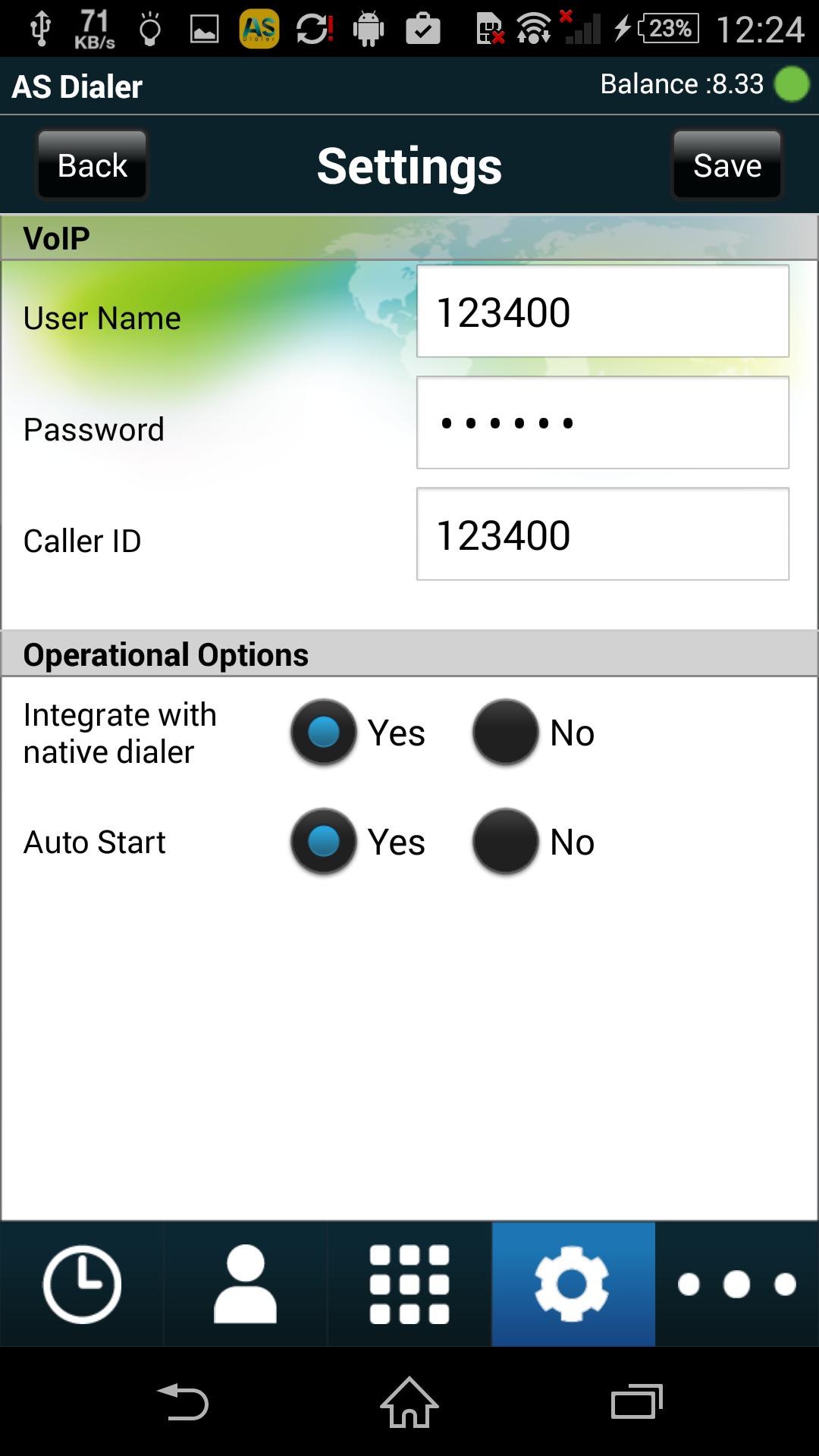Select Yes for Auto Start
Screen dimensions: 819x1456
tap(323, 842)
